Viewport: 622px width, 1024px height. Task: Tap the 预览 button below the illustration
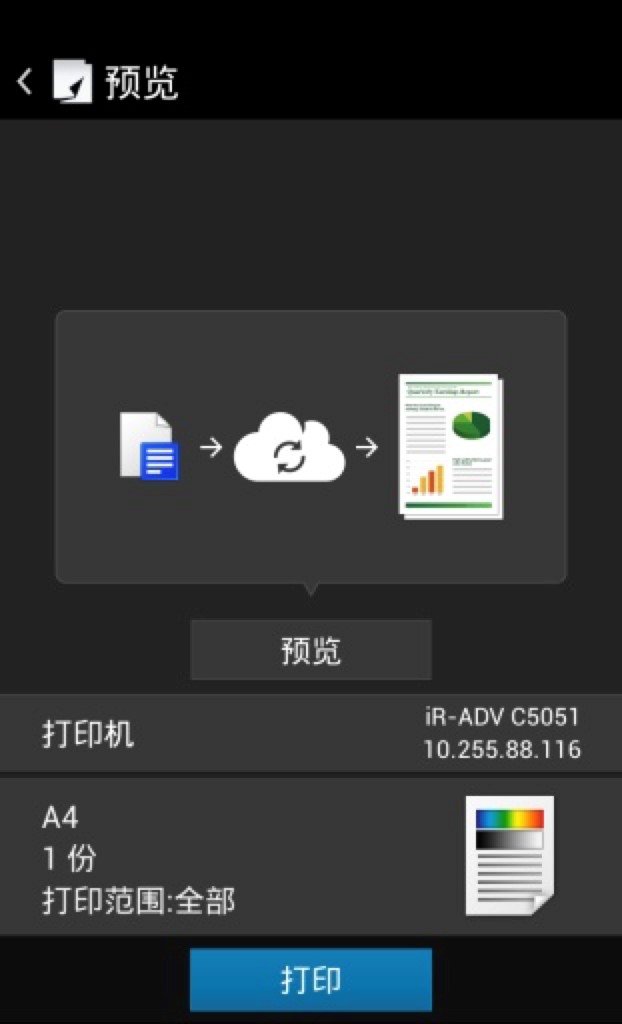(311, 650)
